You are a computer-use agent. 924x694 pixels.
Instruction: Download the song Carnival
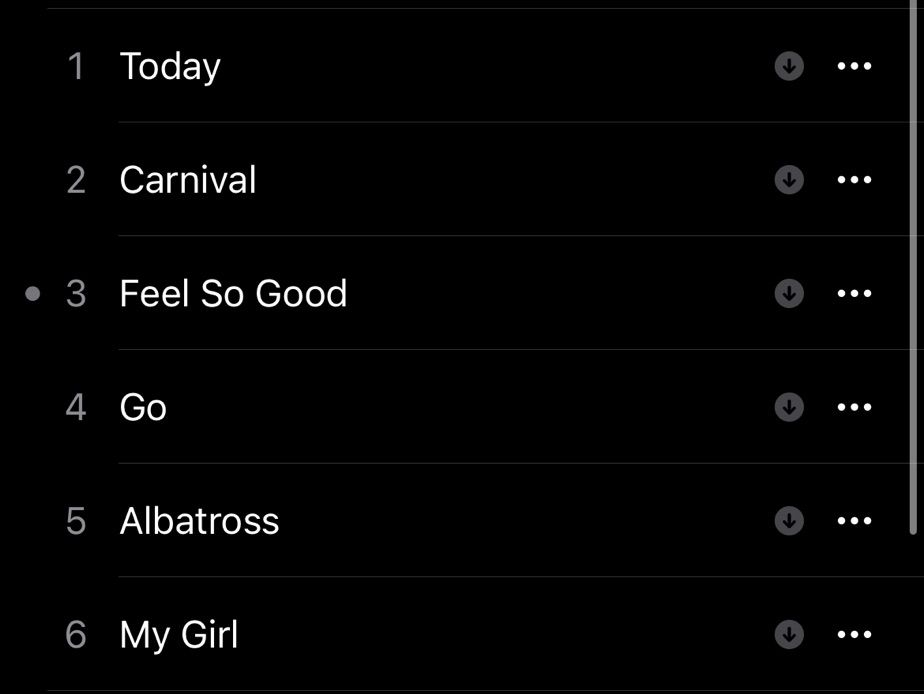coord(789,180)
